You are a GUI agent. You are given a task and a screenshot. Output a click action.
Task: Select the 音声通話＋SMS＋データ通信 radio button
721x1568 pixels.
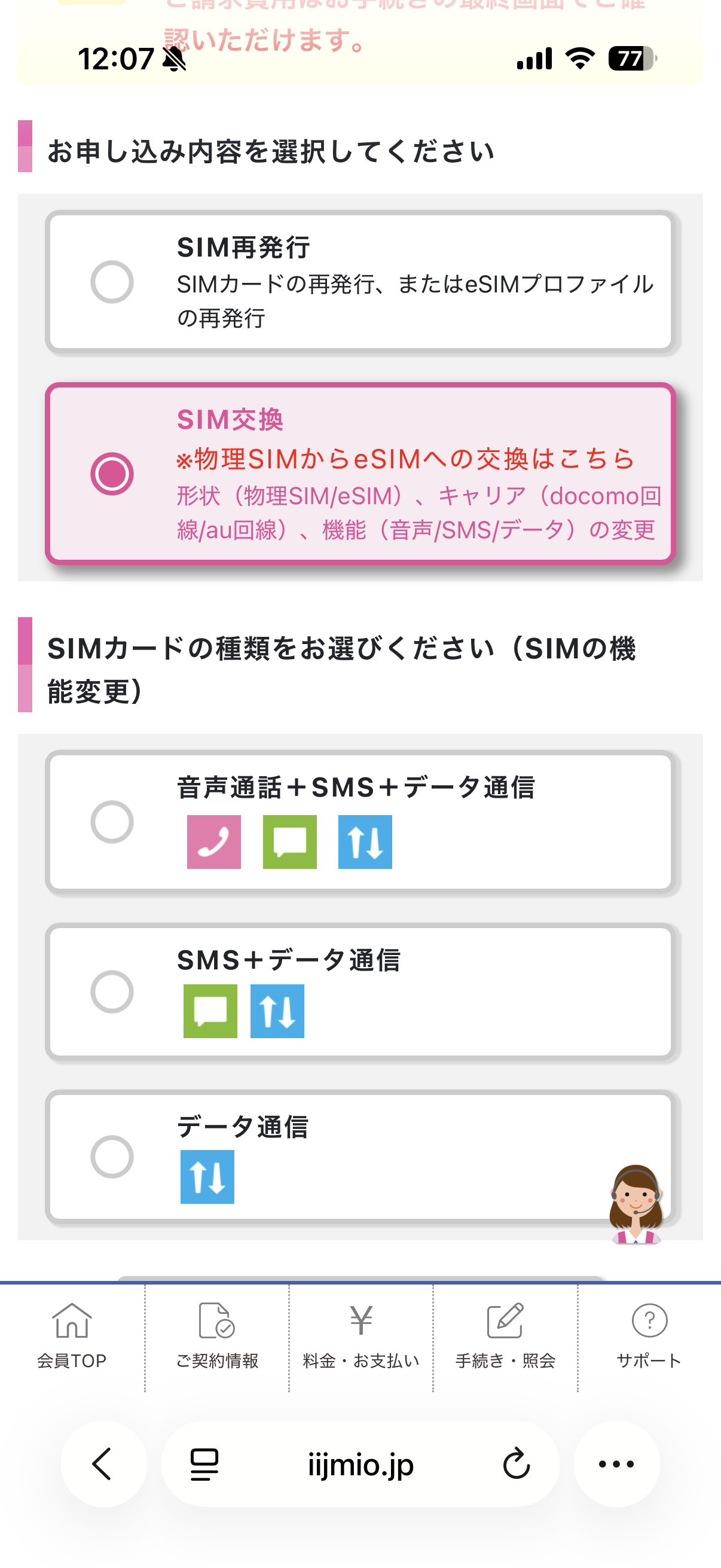pyautogui.click(x=111, y=822)
